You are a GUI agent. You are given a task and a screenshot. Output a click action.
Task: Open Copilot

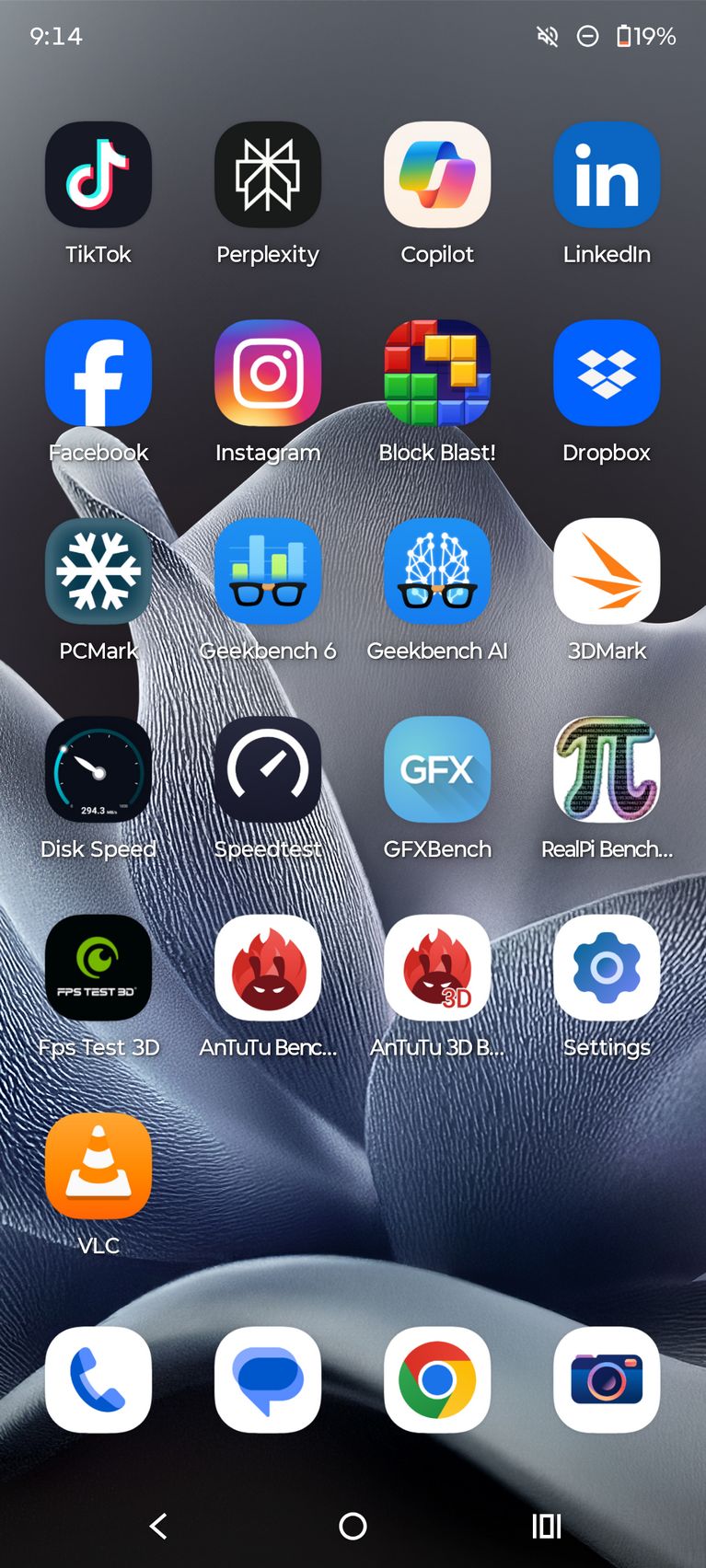pyautogui.click(x=437, y=175)
